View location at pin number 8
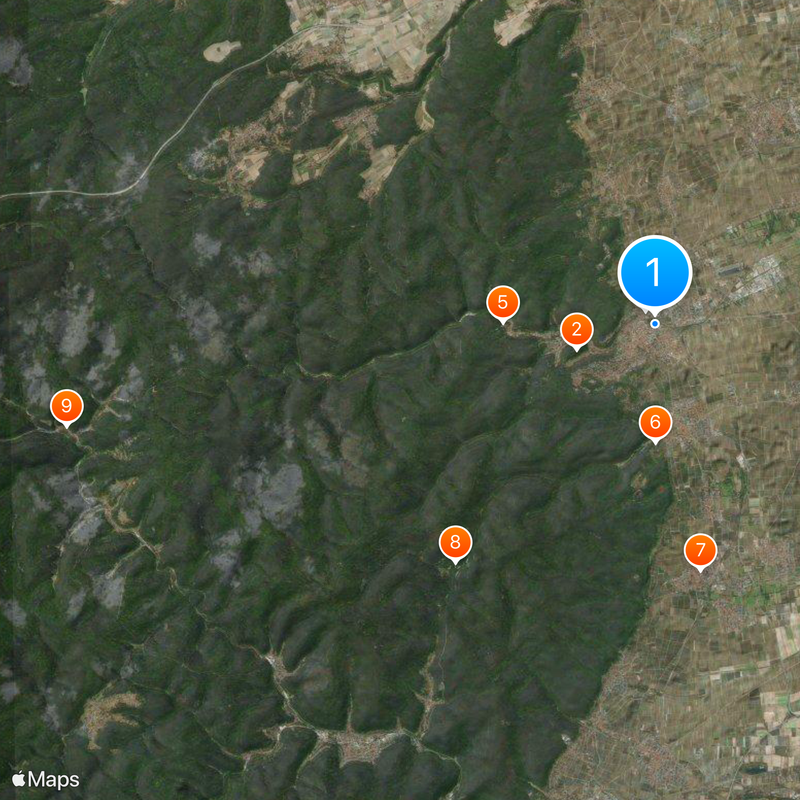 coord(455,542)
